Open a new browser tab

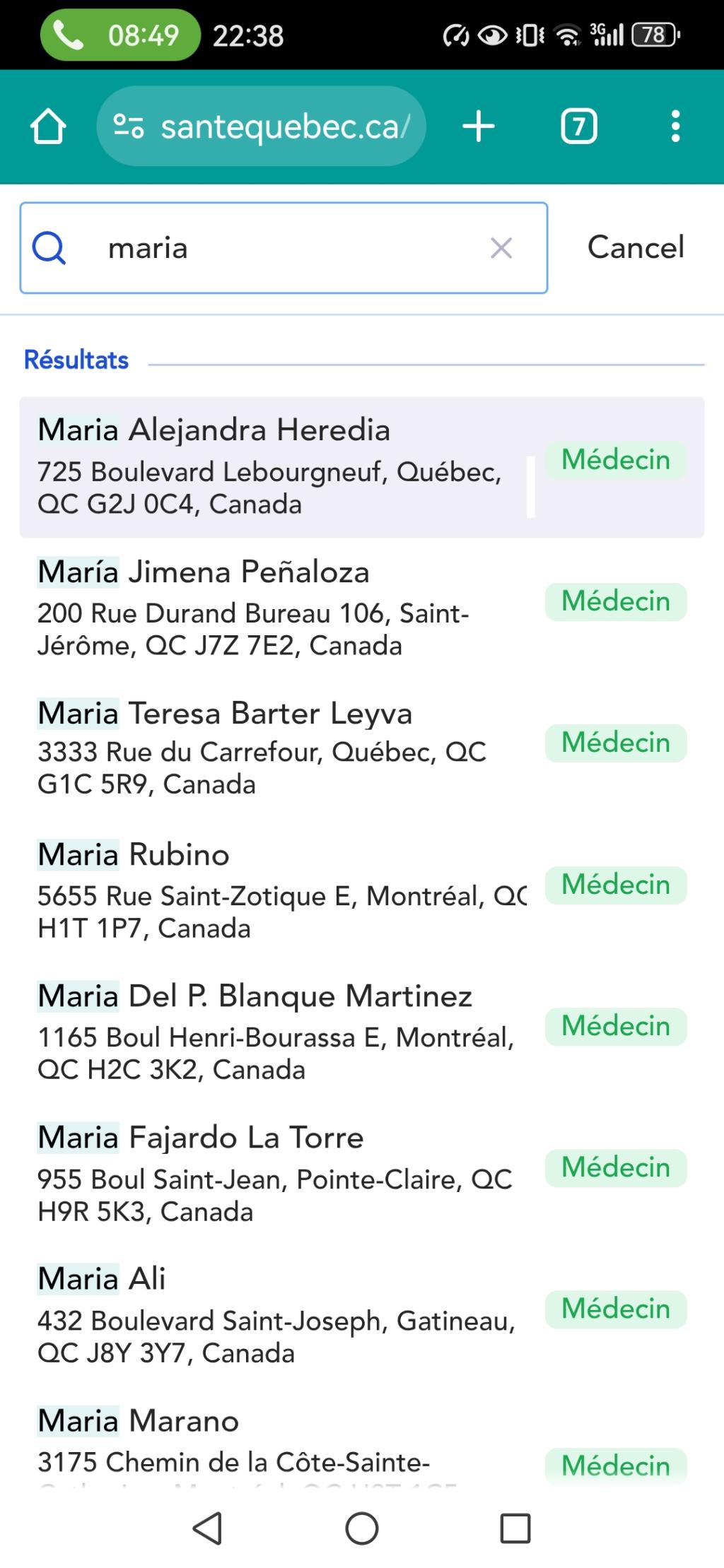click(x=479, y=127)
